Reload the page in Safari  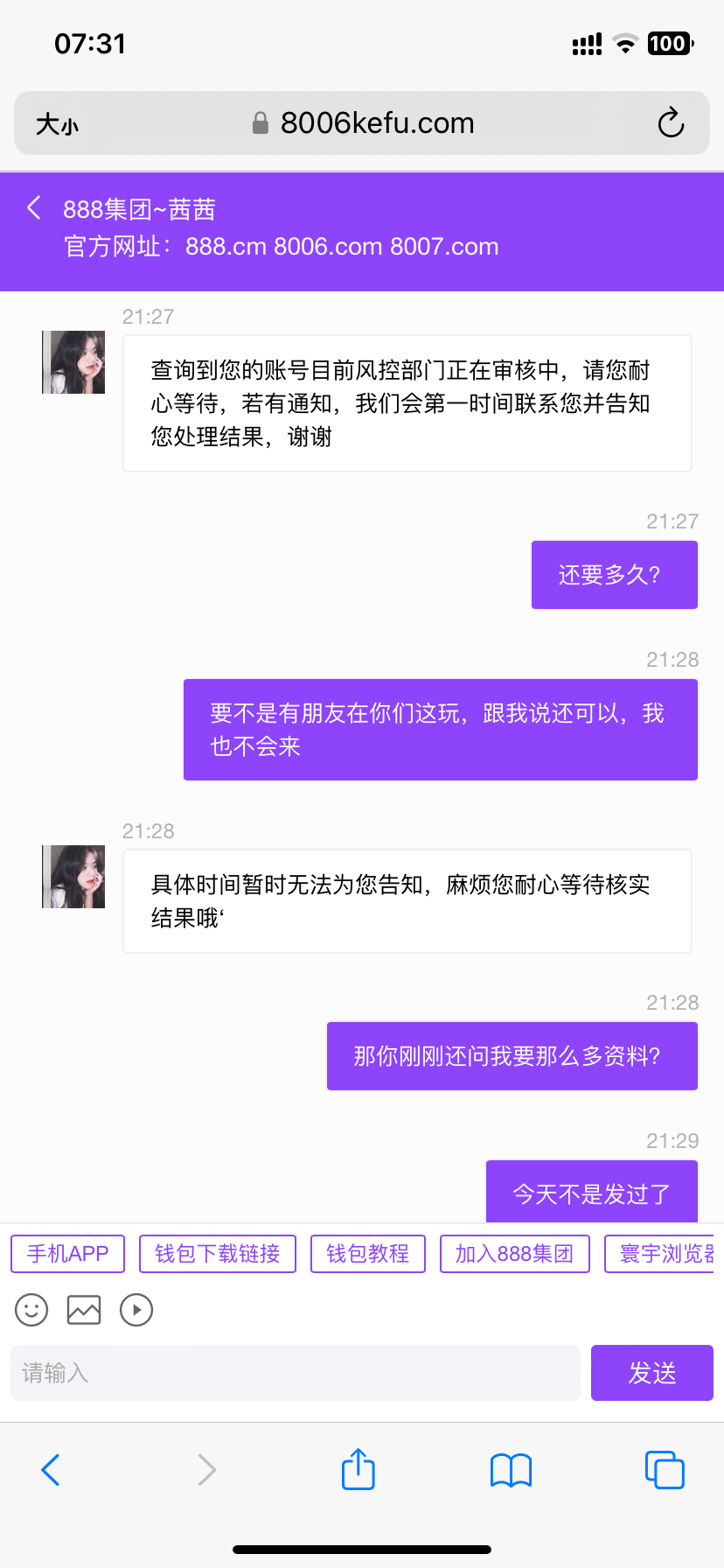pos(671,123)
